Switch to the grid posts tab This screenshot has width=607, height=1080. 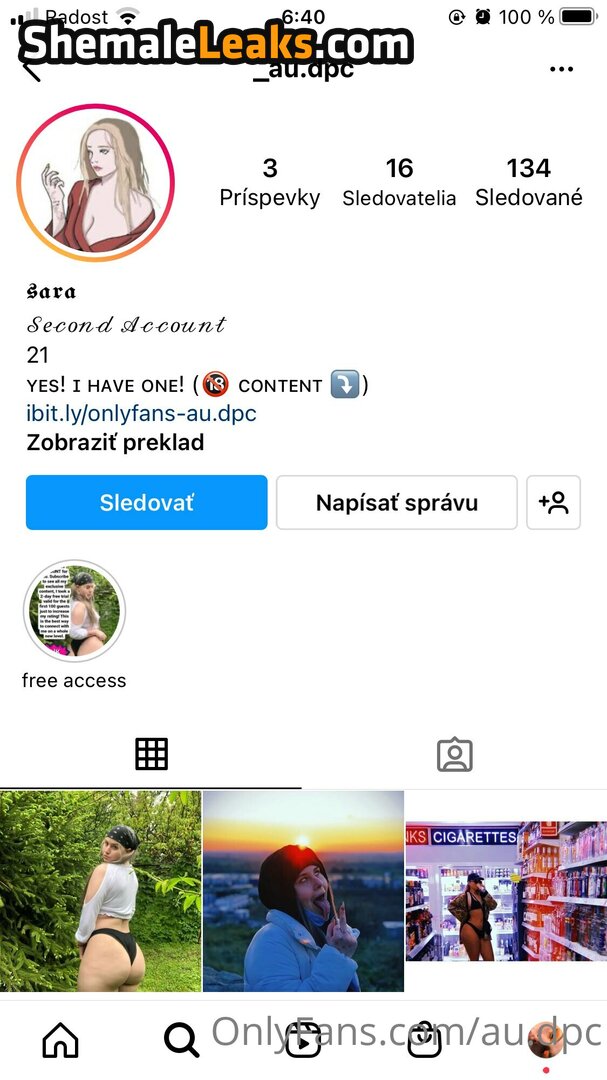151,754
